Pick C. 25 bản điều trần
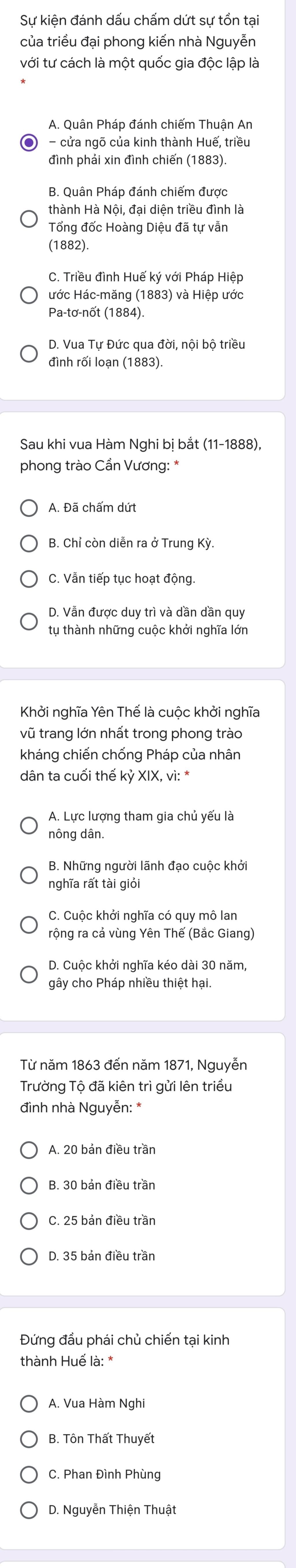Viewport: 296px width, 1568px height. 29,1220
